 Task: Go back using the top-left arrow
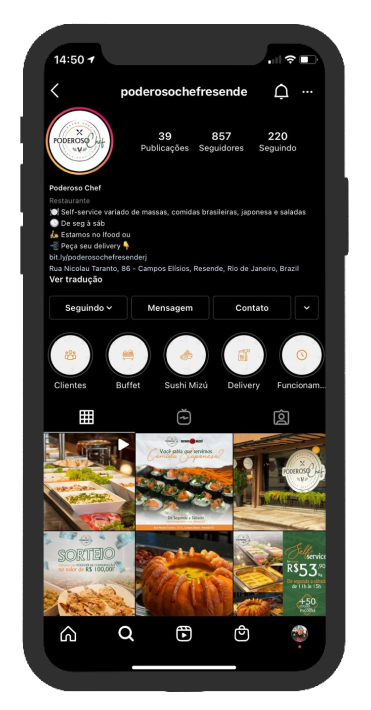pyautogui.click(x=55, y=91)
